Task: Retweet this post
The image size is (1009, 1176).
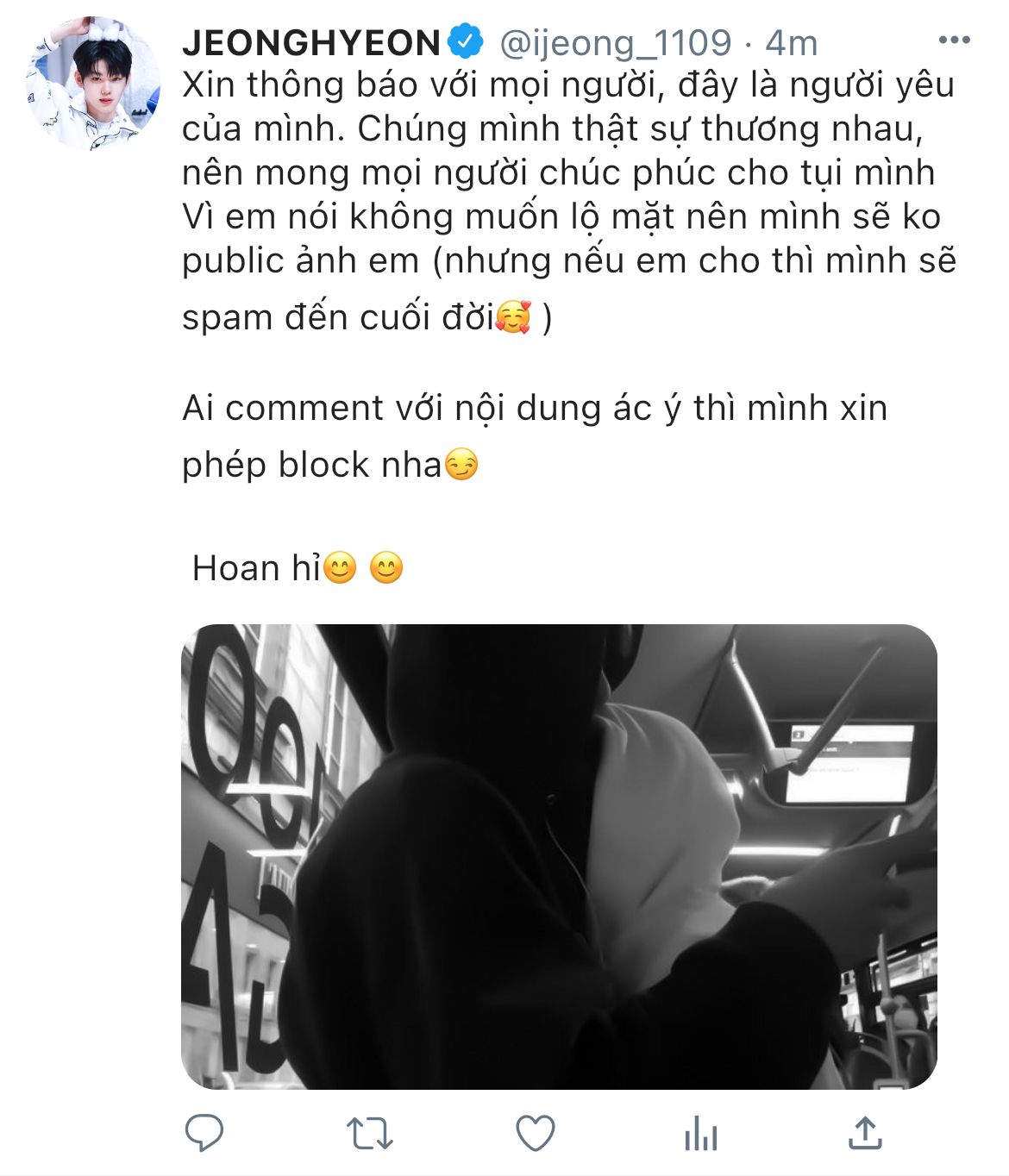Action: pyautogui.click(x=369, y=1133)
